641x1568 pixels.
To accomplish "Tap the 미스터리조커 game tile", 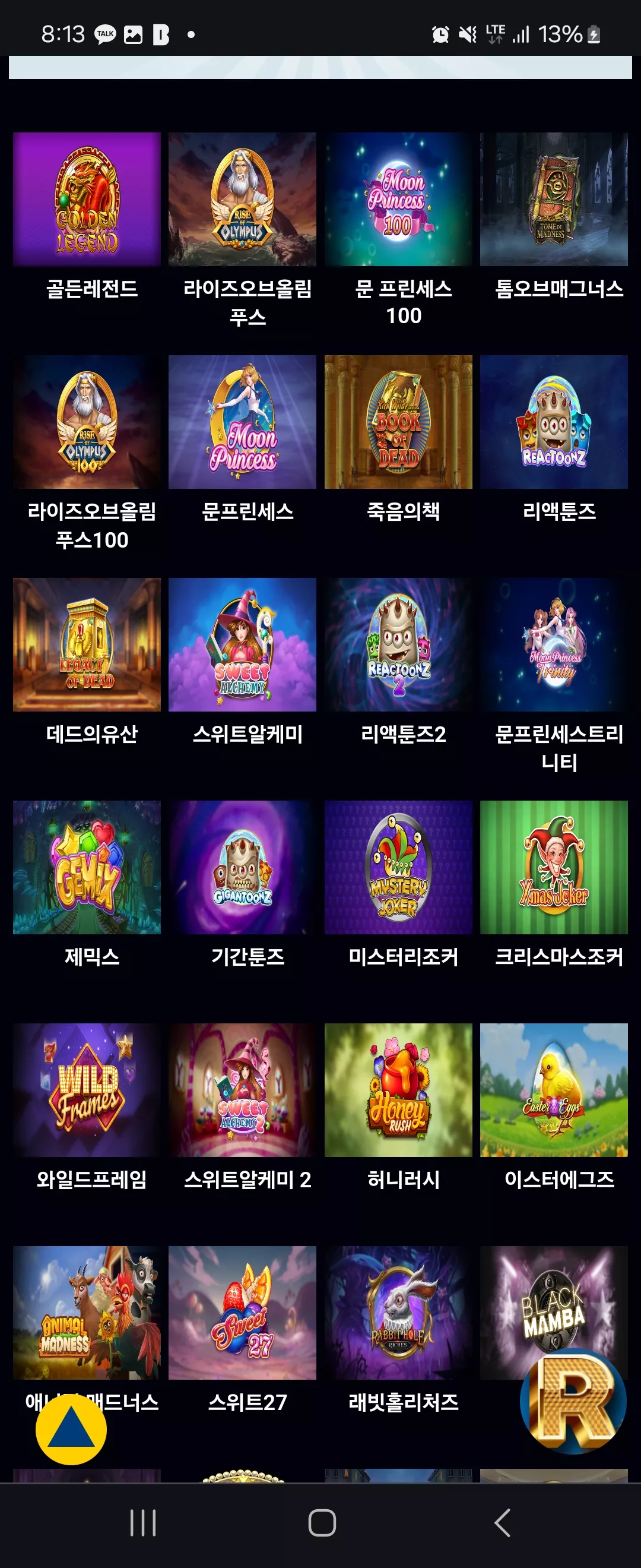I will pyautogui.click(x=398, y=867).
